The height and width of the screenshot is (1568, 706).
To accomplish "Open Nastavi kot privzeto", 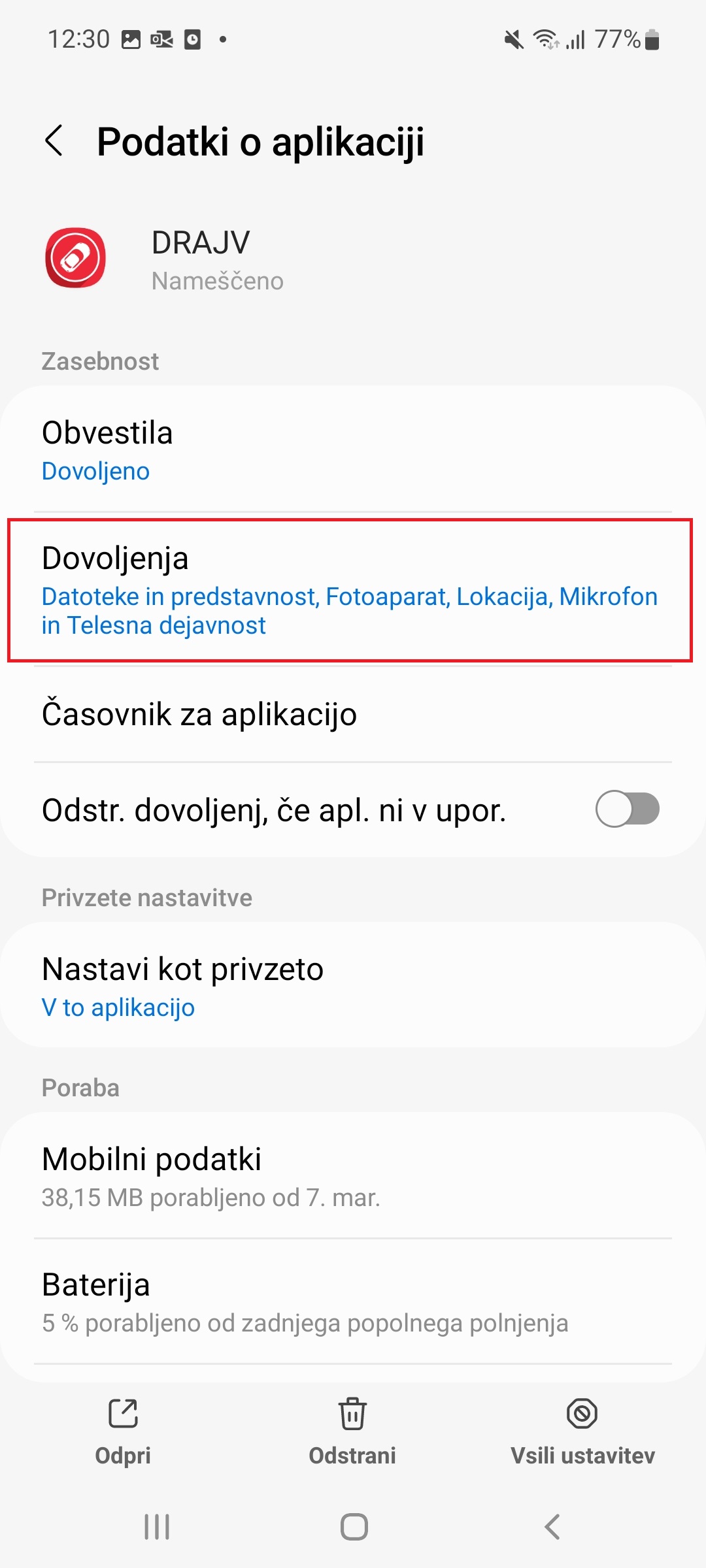I will point(353,986).
